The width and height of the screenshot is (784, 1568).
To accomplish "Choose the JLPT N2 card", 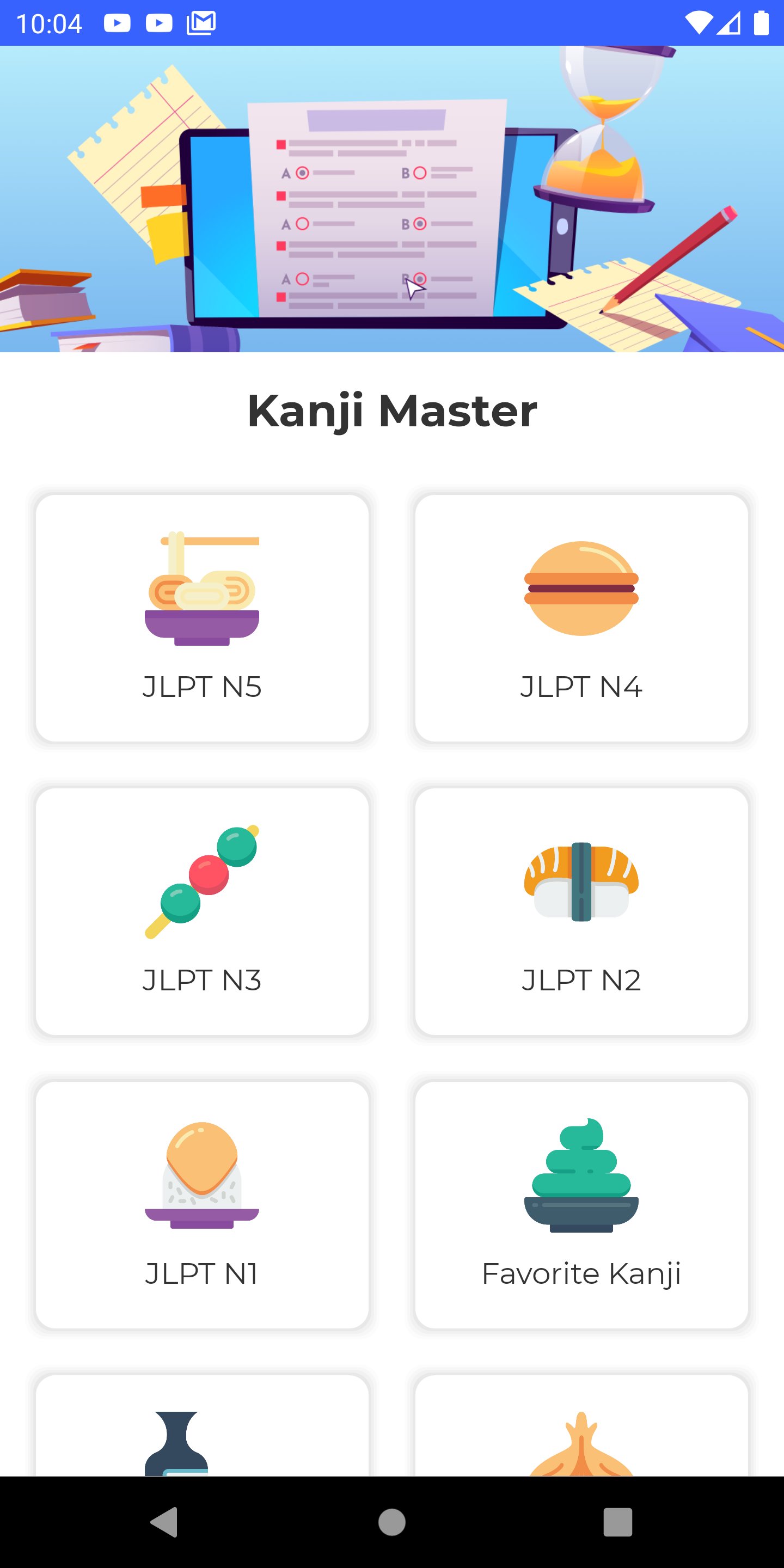I will pyautogui.click(x=581, y=911).
